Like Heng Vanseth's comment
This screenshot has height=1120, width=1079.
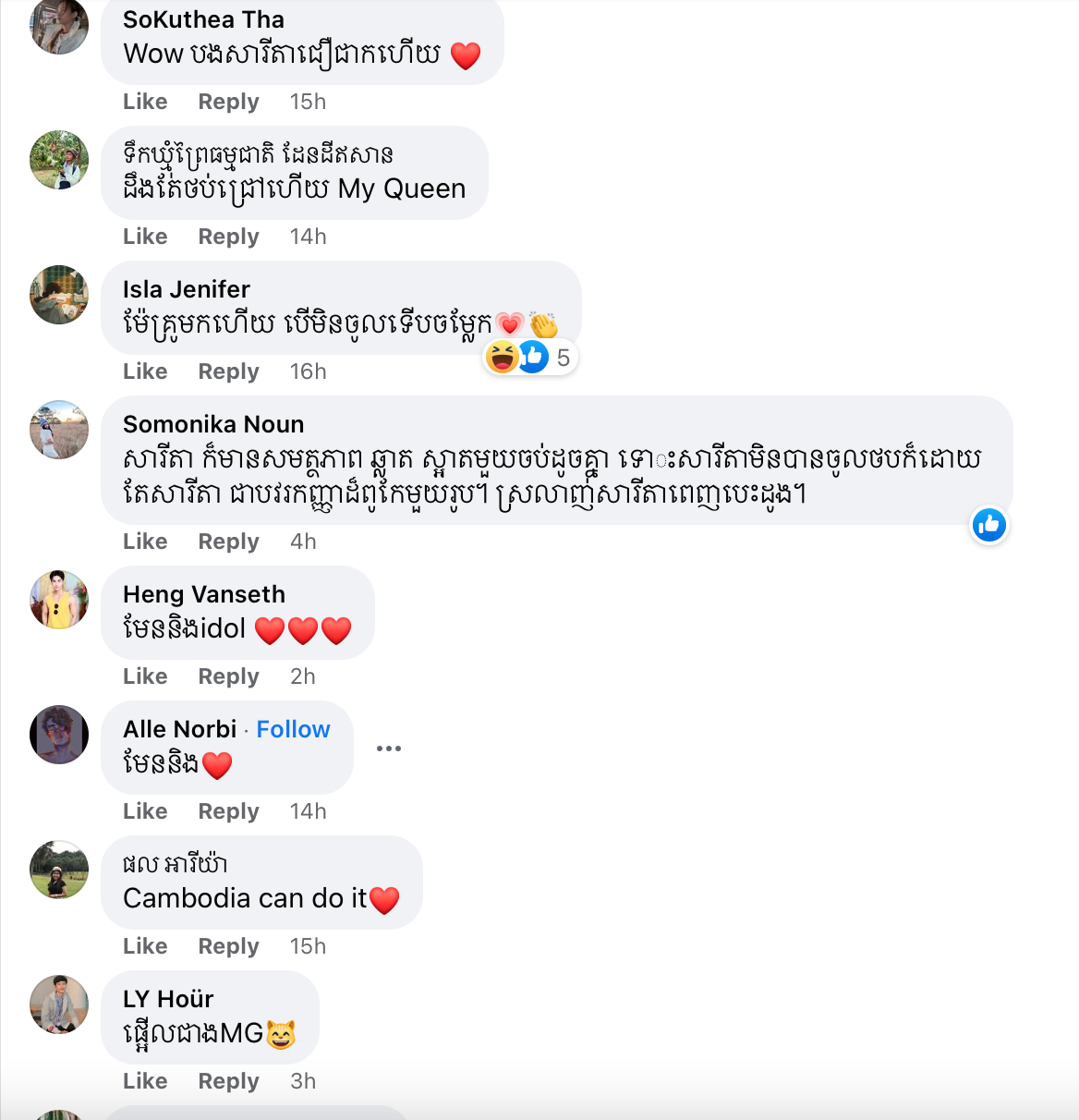pyautogui.click(x=145, y=676)
